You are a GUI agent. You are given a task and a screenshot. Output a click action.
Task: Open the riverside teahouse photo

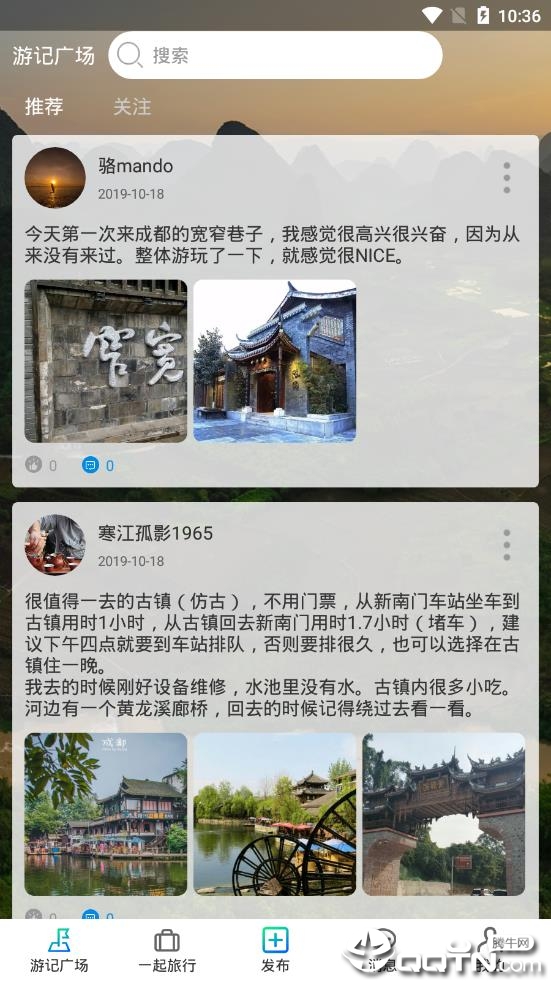(106, 814)
